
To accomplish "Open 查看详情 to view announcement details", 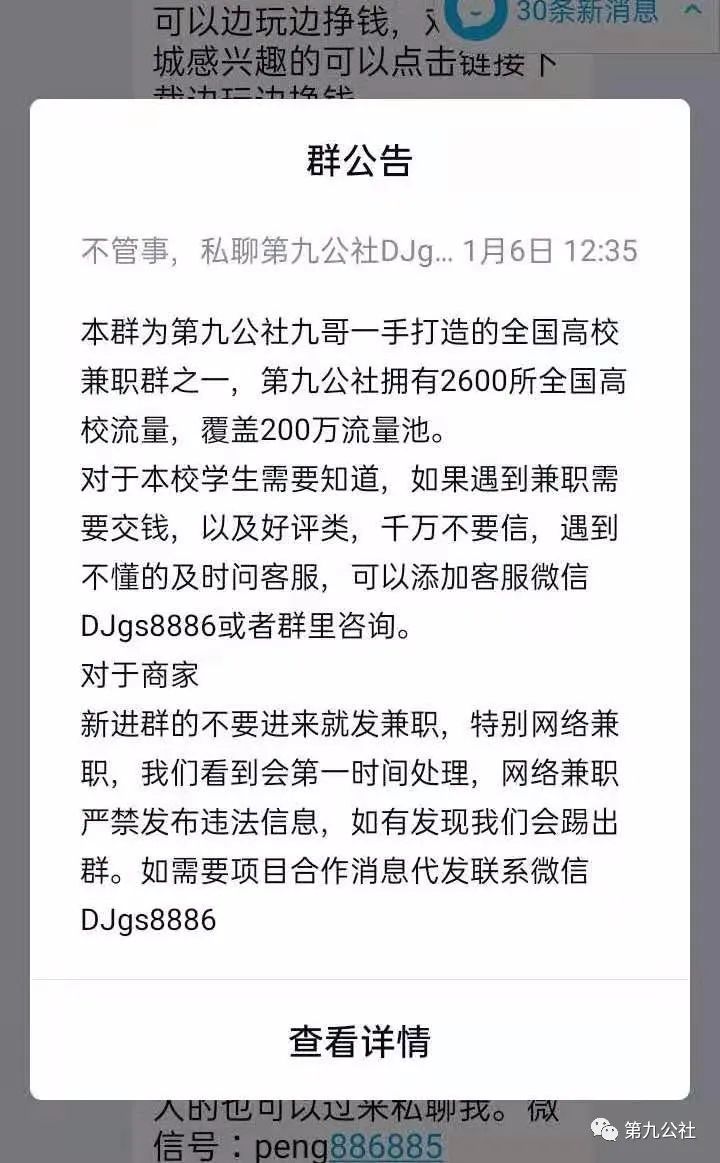I will 360,1043.
